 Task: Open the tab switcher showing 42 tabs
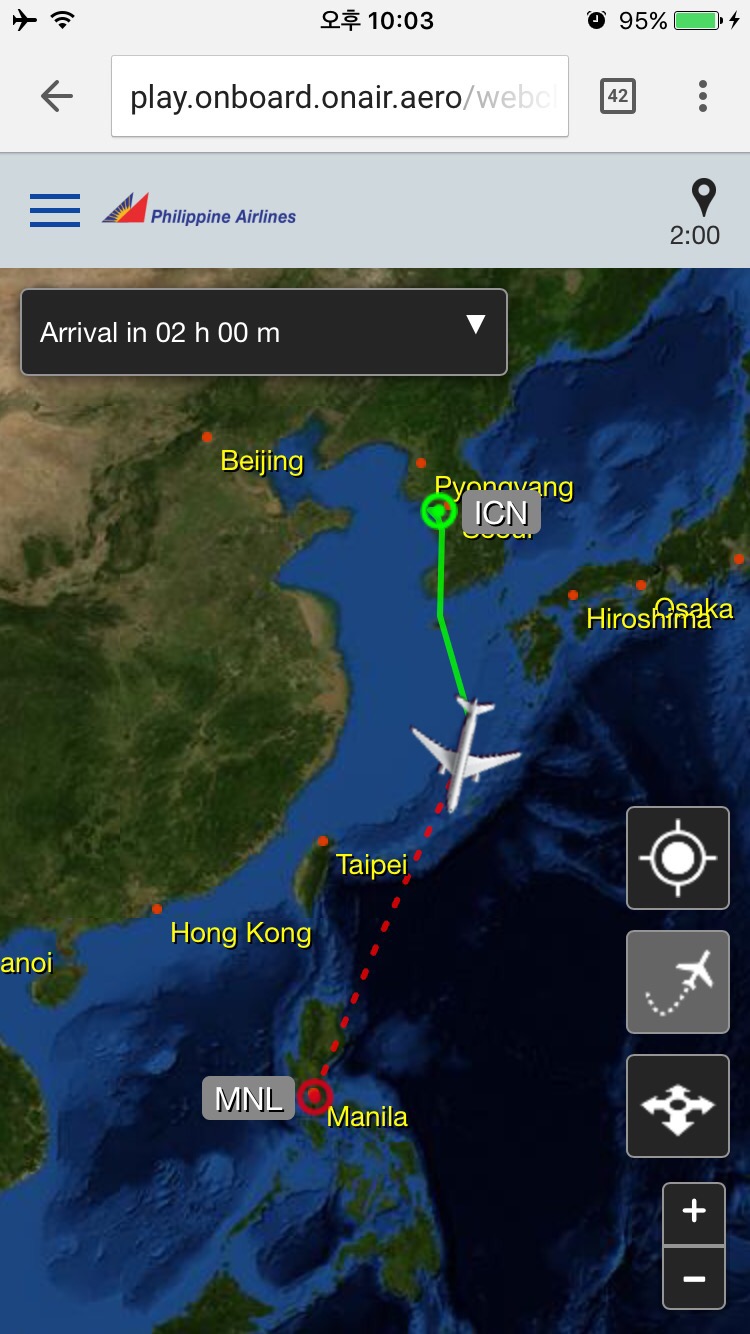tap(617, 96)
